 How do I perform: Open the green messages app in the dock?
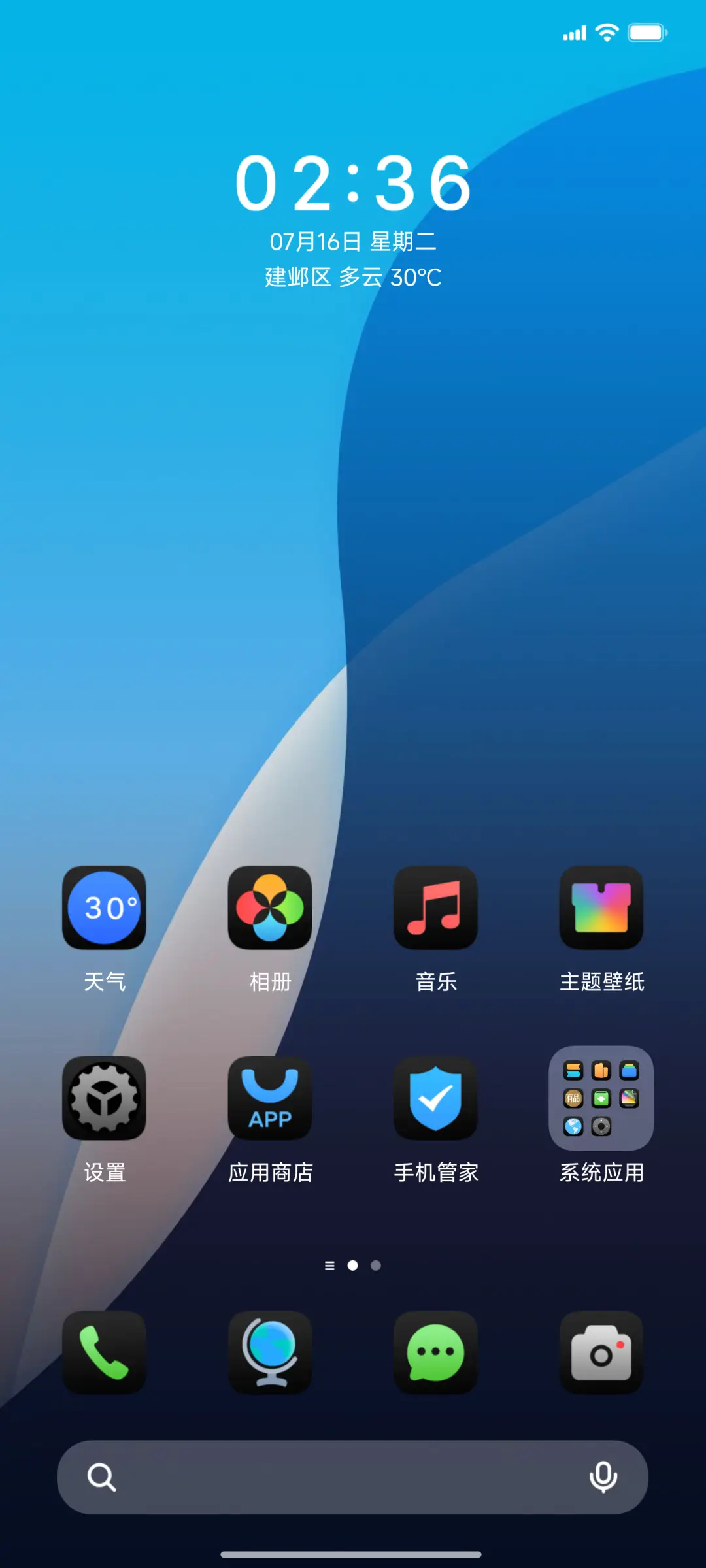pyautogui.click(x=436, y=1353)
